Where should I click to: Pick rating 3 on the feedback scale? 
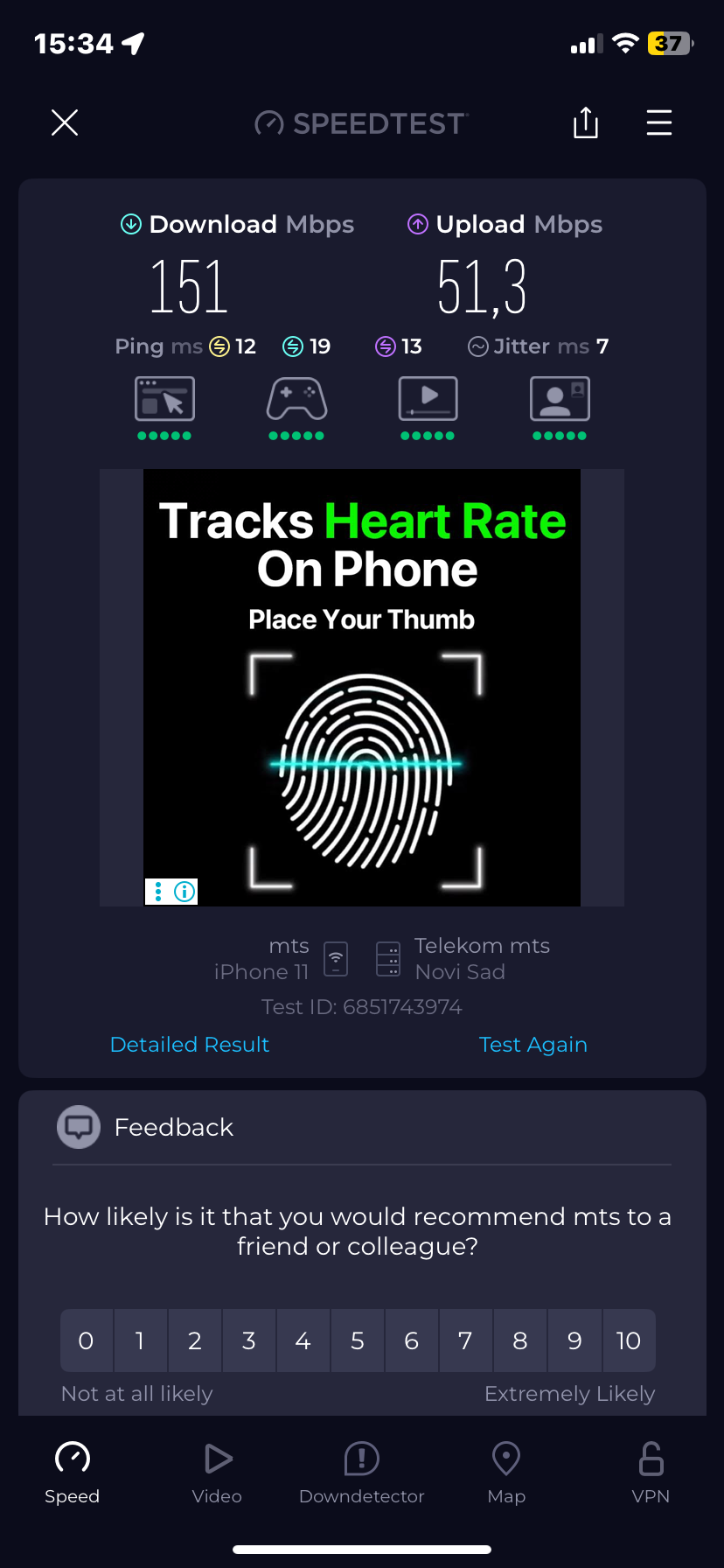tap(249, 1340)
